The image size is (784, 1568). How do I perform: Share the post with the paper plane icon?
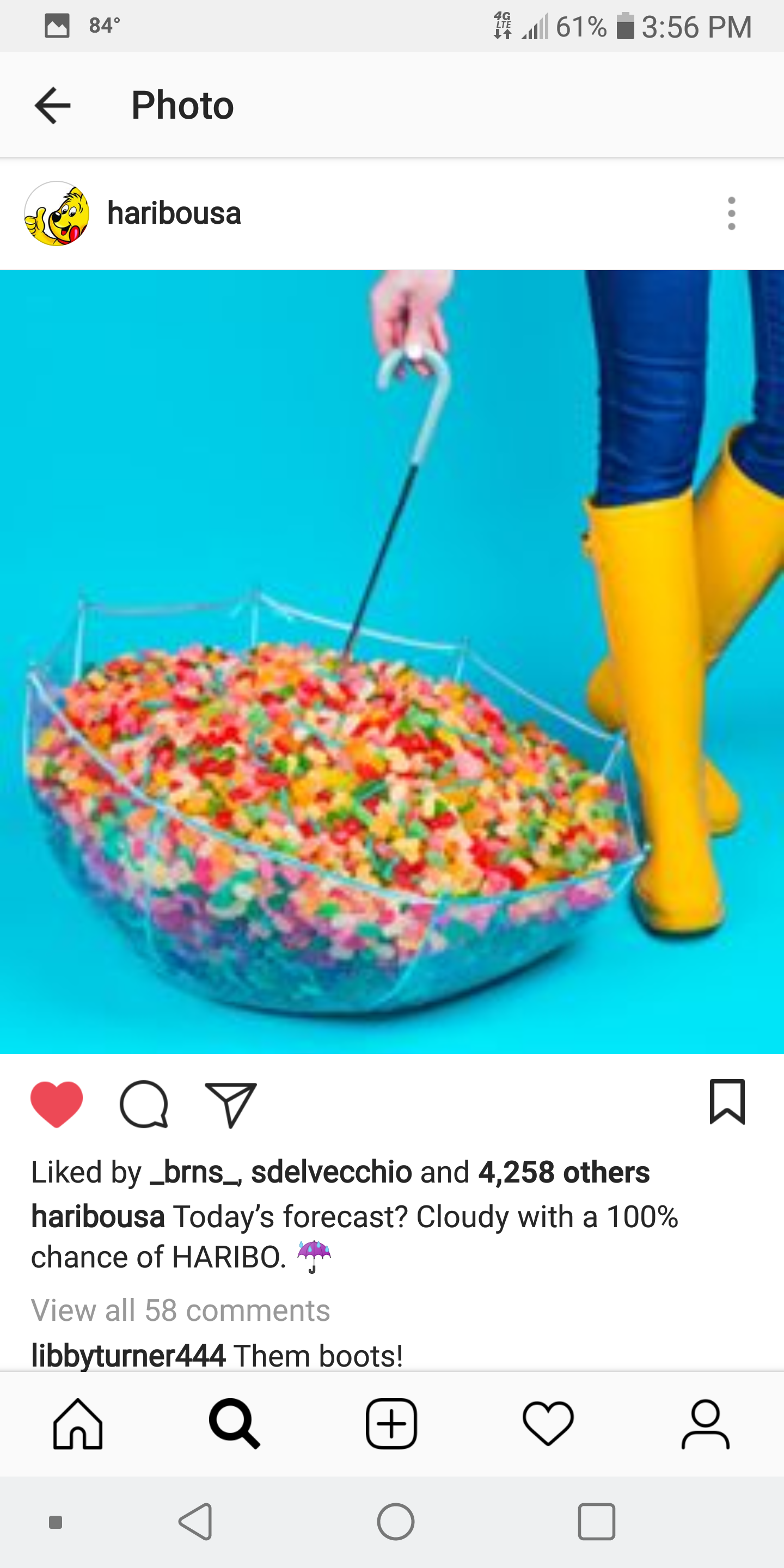click(x=231, y=1104)
